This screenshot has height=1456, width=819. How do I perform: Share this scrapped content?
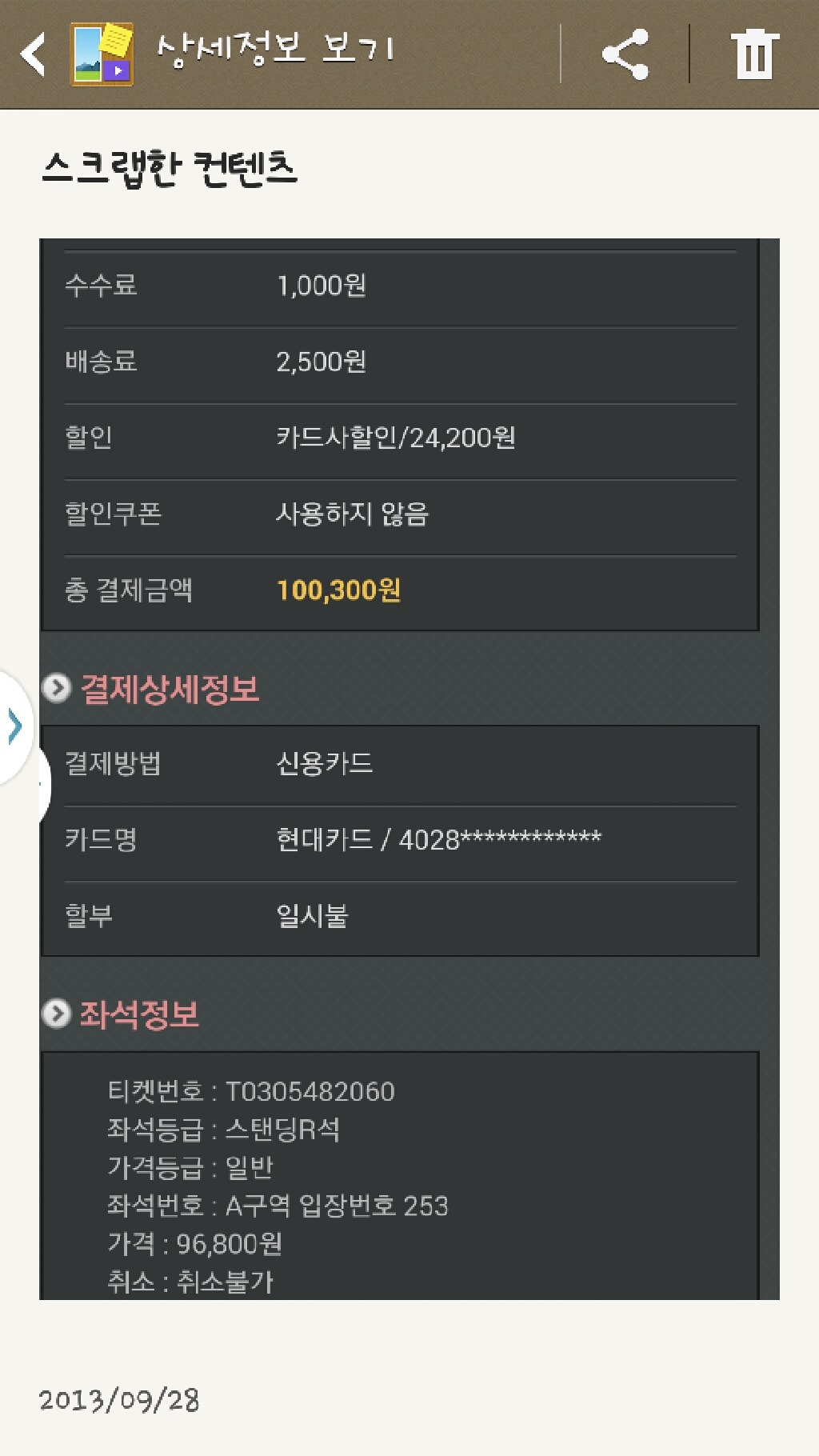click(625, 54)
